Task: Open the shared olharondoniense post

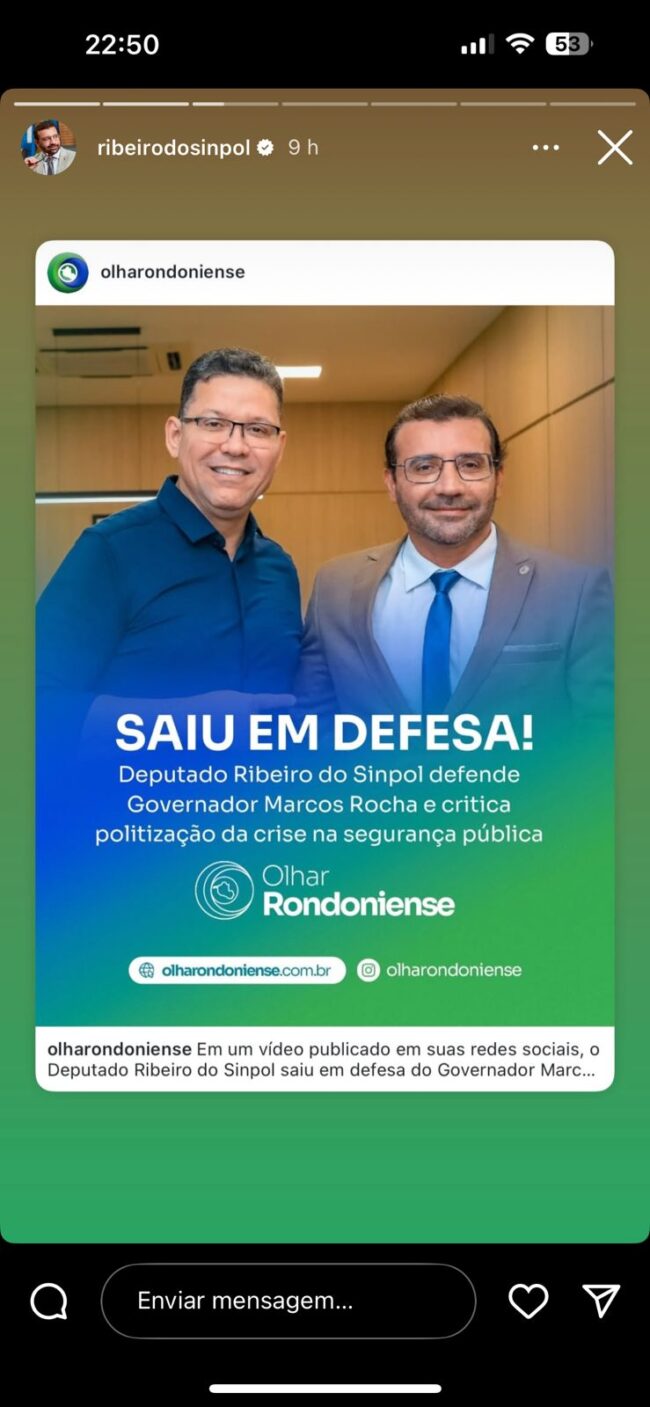Action: (325, 665)
